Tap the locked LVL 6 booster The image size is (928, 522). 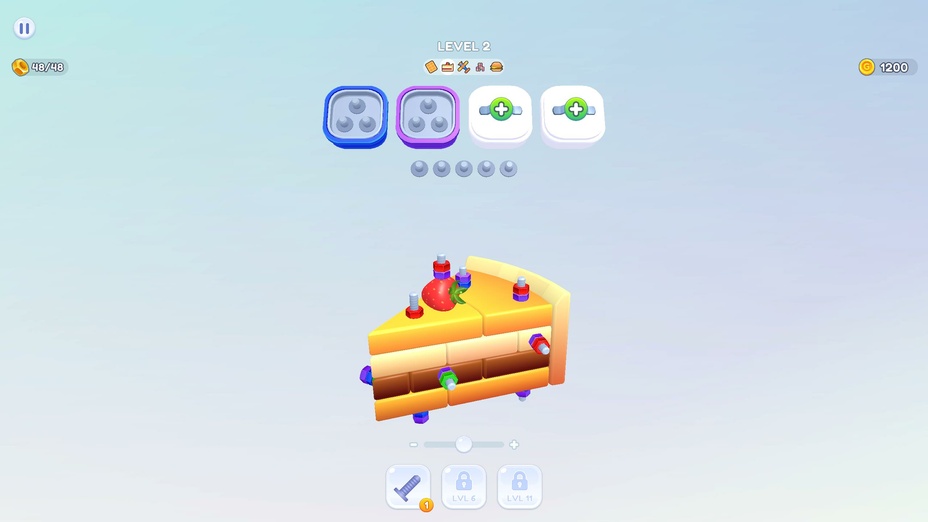click(x=464, y=486)
